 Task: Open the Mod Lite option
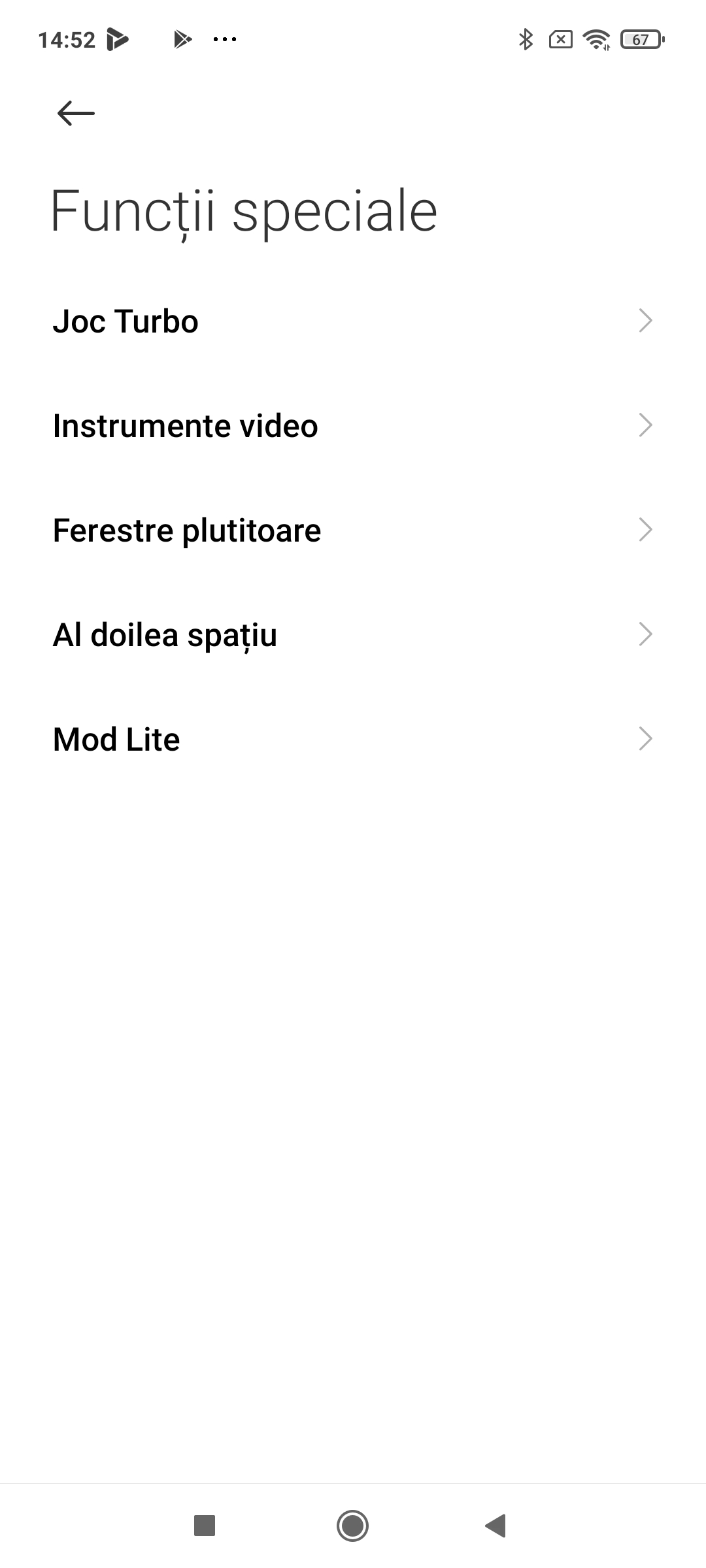[353, 739]
